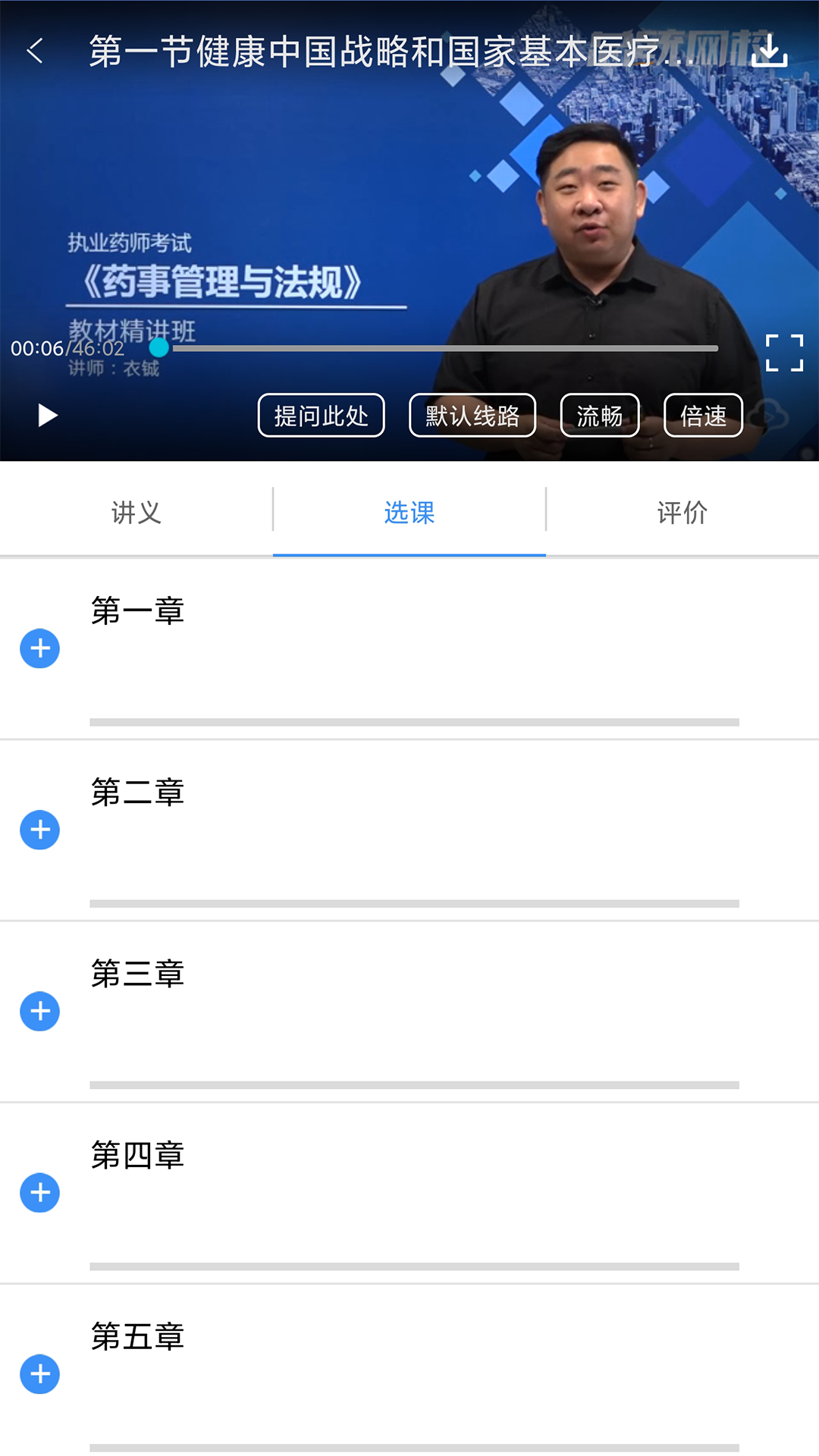819x1456 pixels.
Task: Tap the download icon in the top bar
Action: pos(771,49)
